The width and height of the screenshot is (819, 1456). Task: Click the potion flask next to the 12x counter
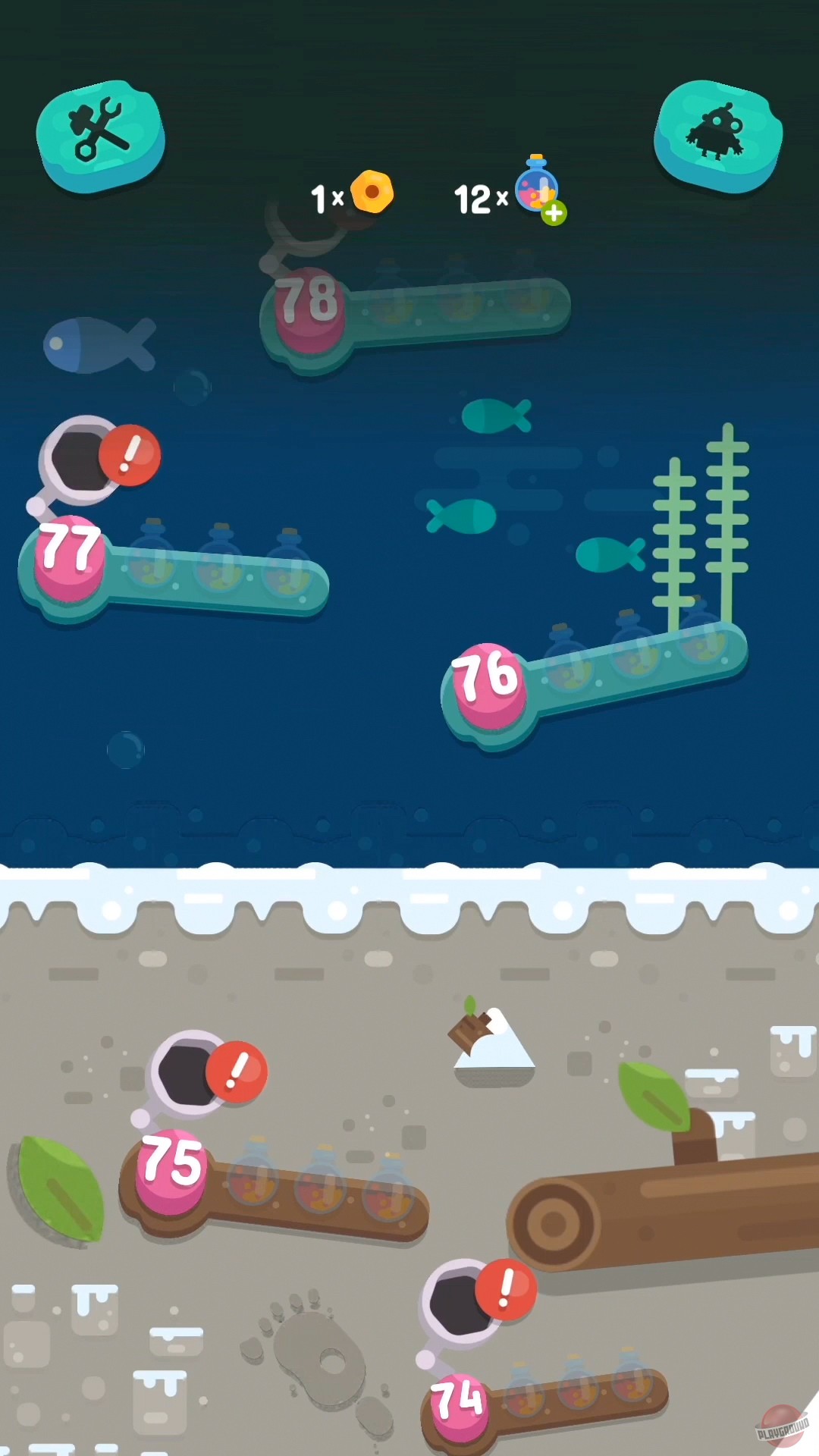[x=536, y=191]
